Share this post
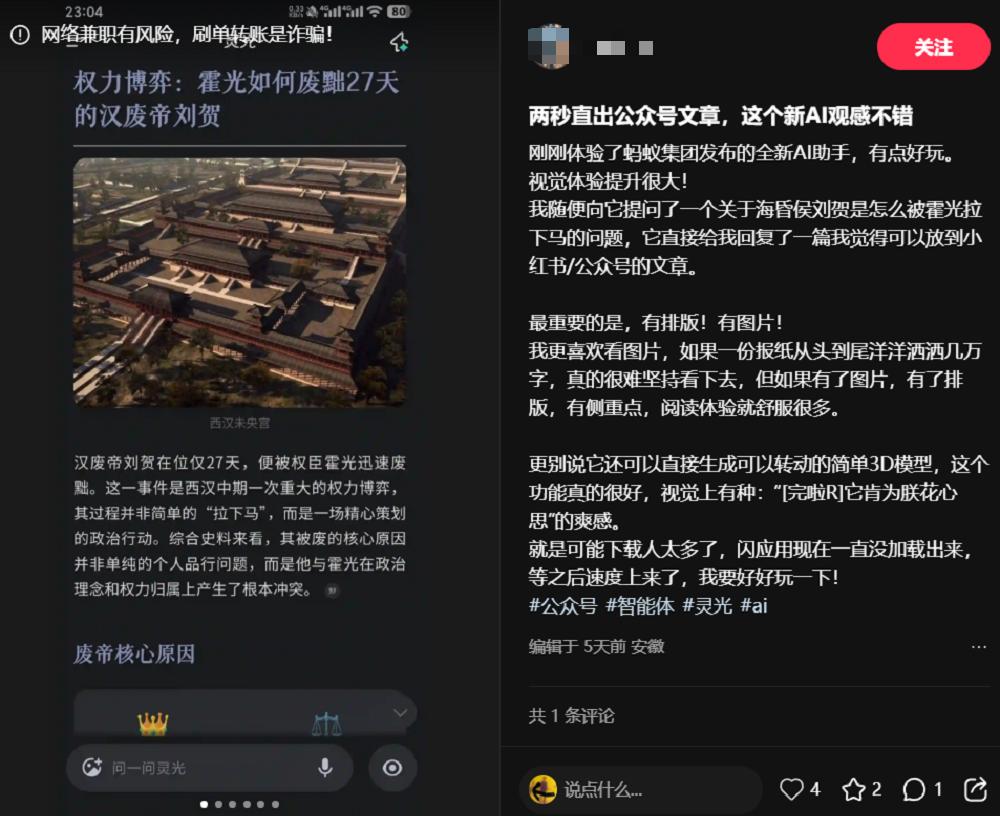Screen dimensions: 1000x816 coord(975,789)
